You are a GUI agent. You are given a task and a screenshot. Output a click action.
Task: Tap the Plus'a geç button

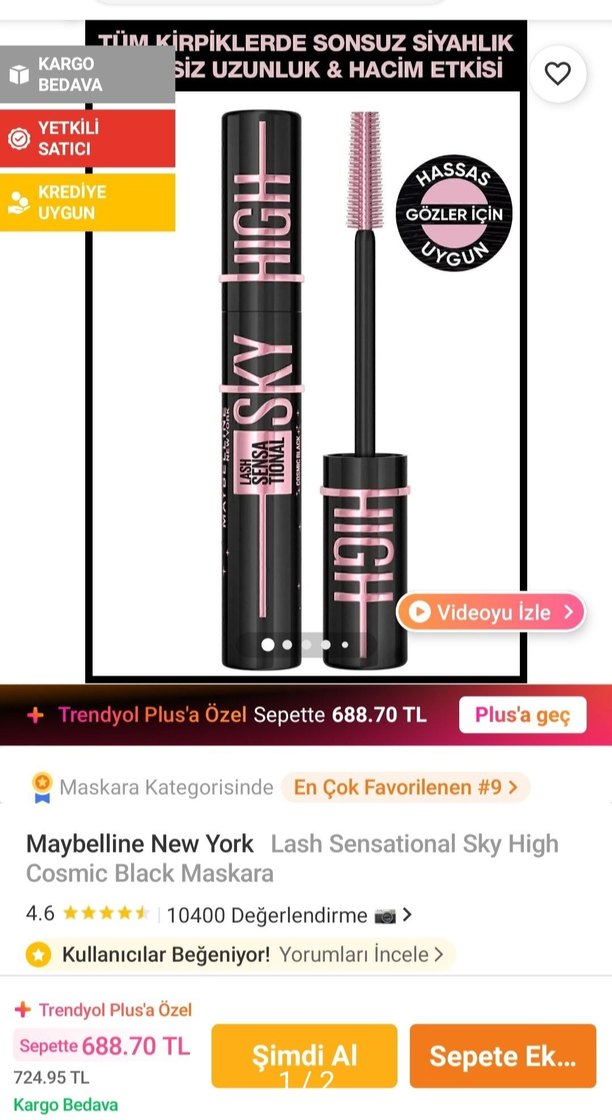[x=522, y=715]
